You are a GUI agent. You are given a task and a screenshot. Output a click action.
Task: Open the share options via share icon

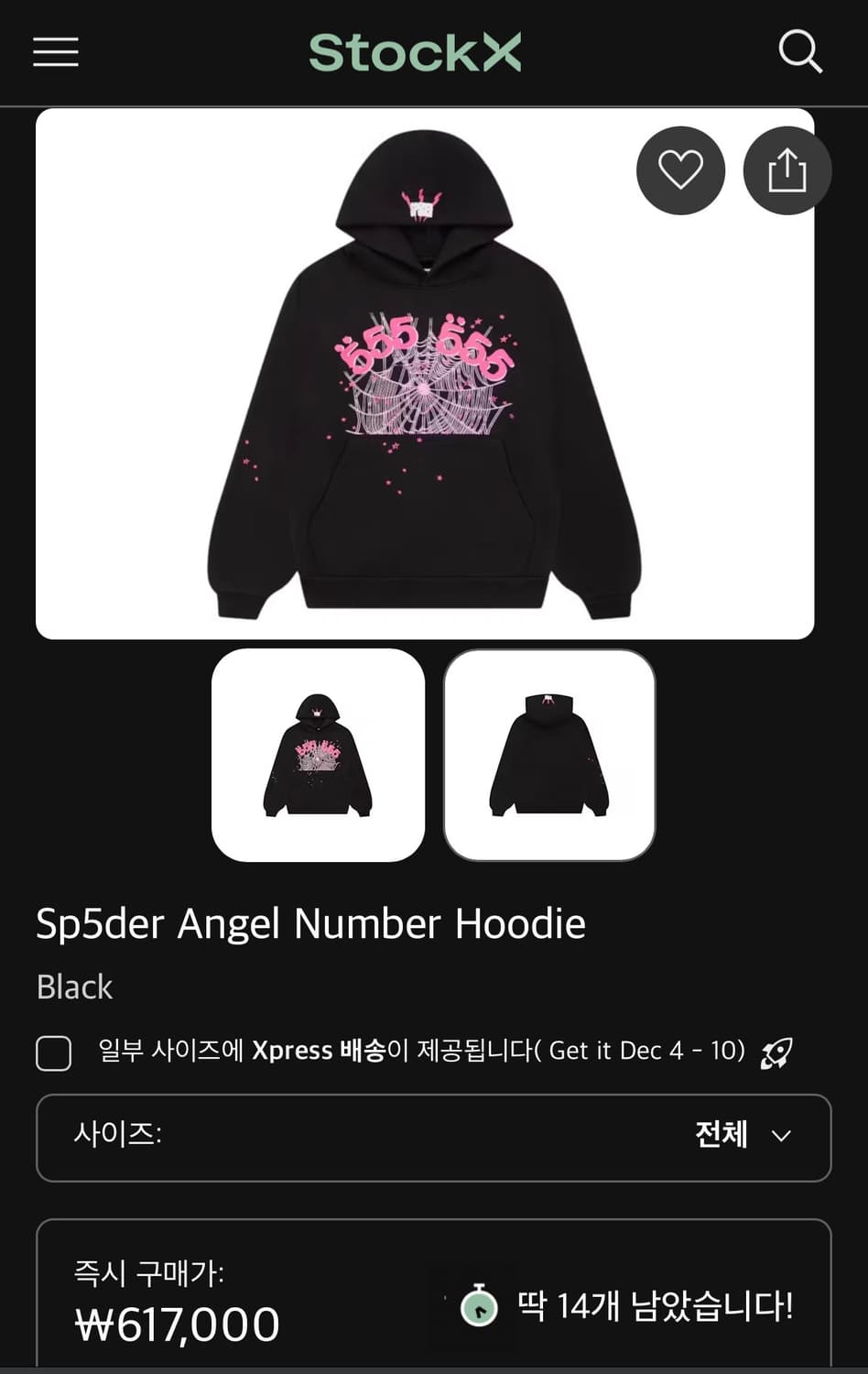pos(787,170)
